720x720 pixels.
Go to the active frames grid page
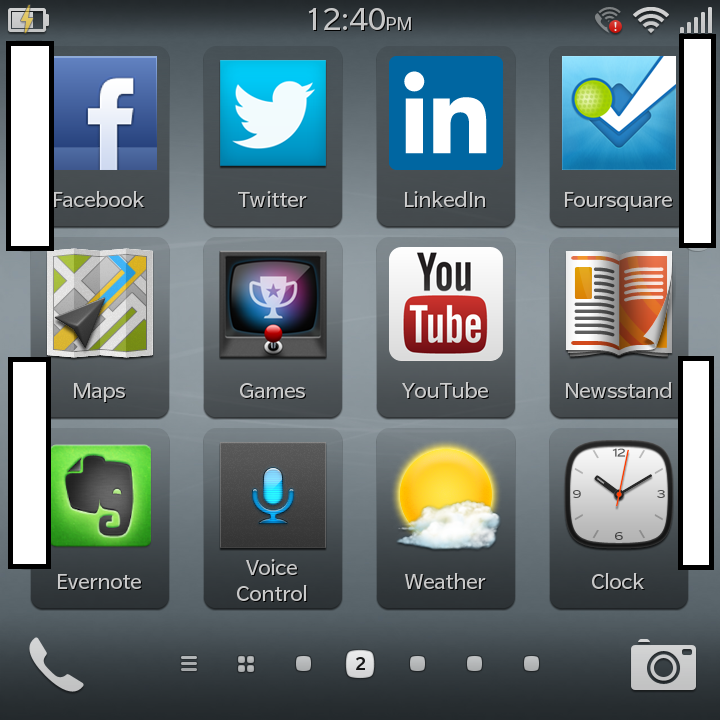(x=245, y=664)
